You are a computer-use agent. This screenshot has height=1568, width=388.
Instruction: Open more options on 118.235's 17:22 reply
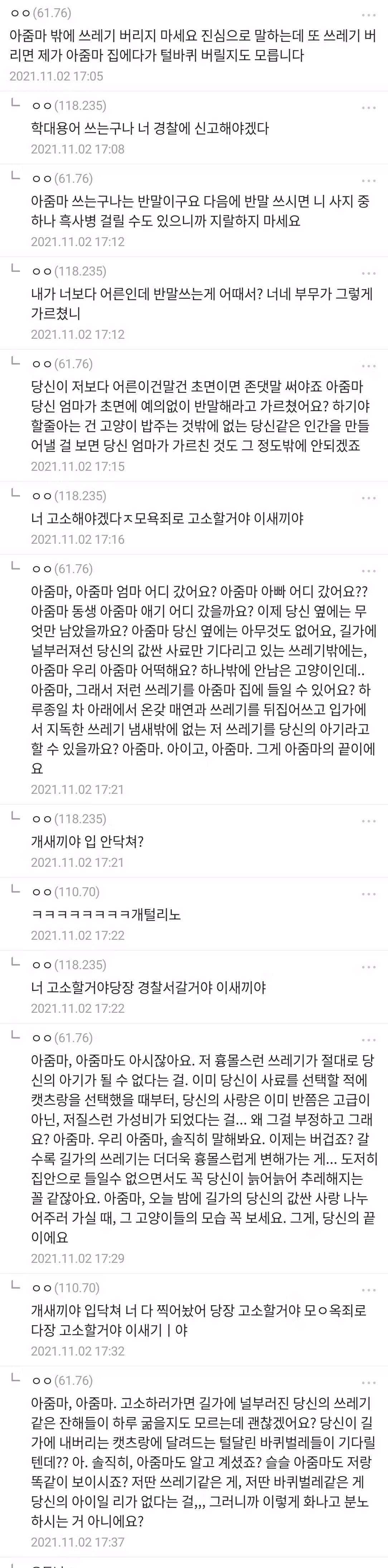(368, 967)
